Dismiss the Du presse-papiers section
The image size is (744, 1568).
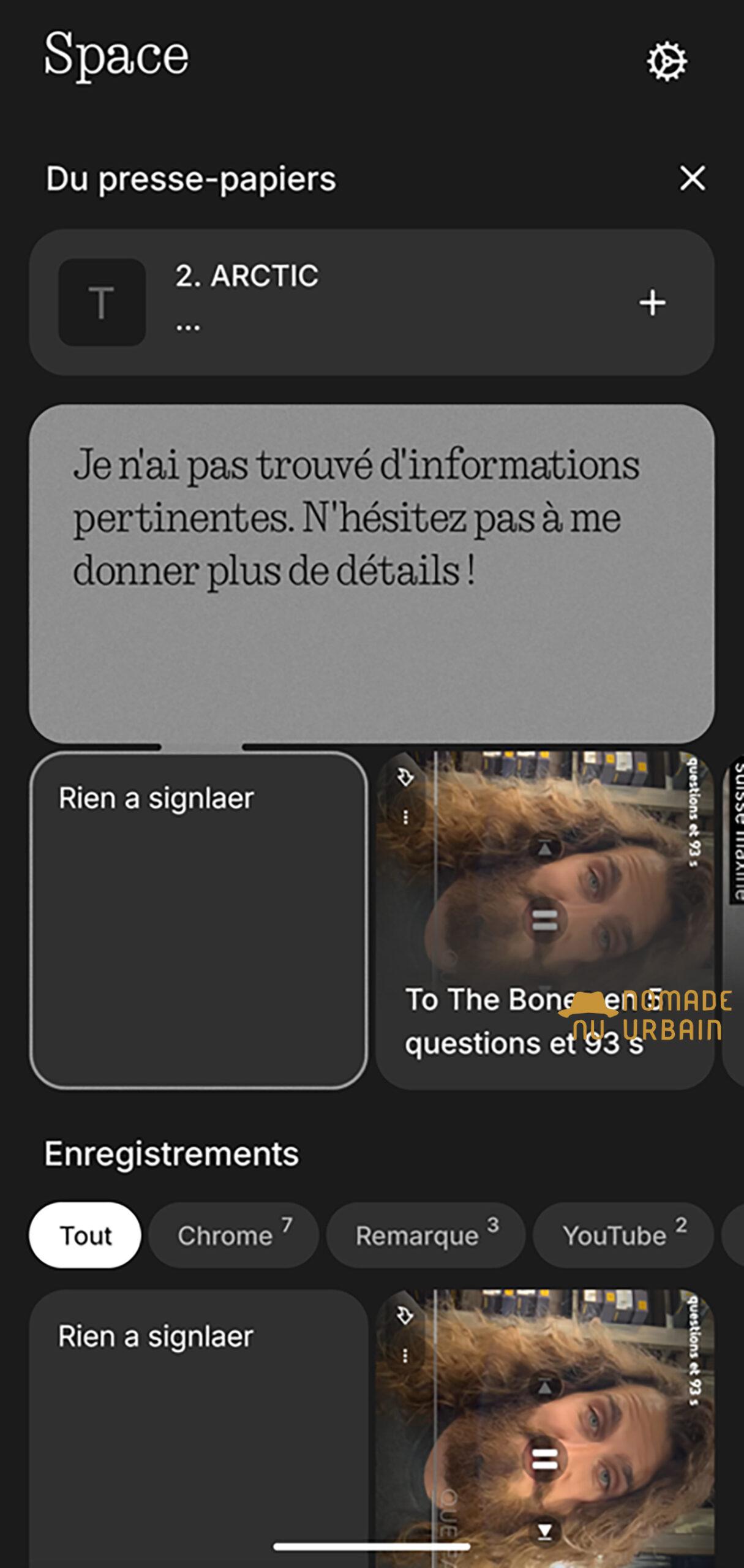pyautogui.click(x=693, y=178)
